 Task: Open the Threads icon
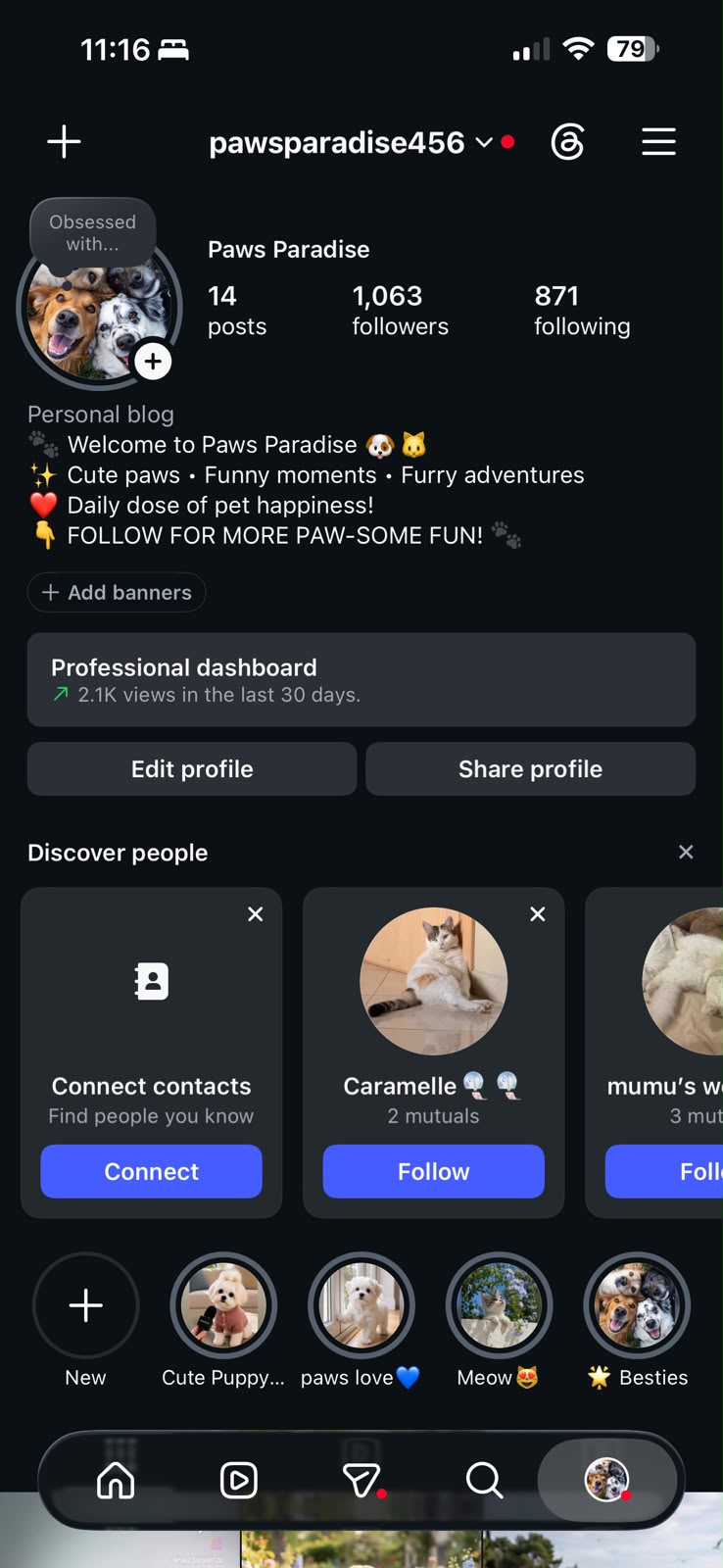(568, 142)
